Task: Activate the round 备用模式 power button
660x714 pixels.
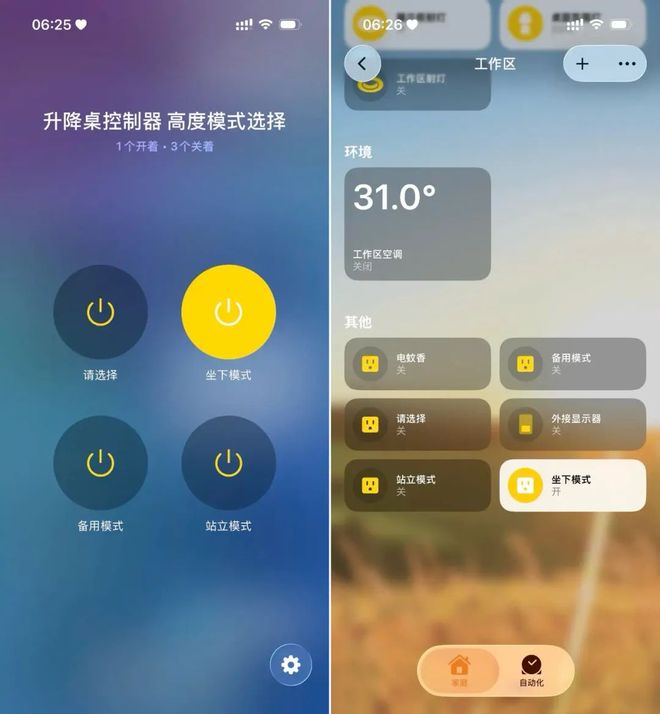Action: (100, 462)
